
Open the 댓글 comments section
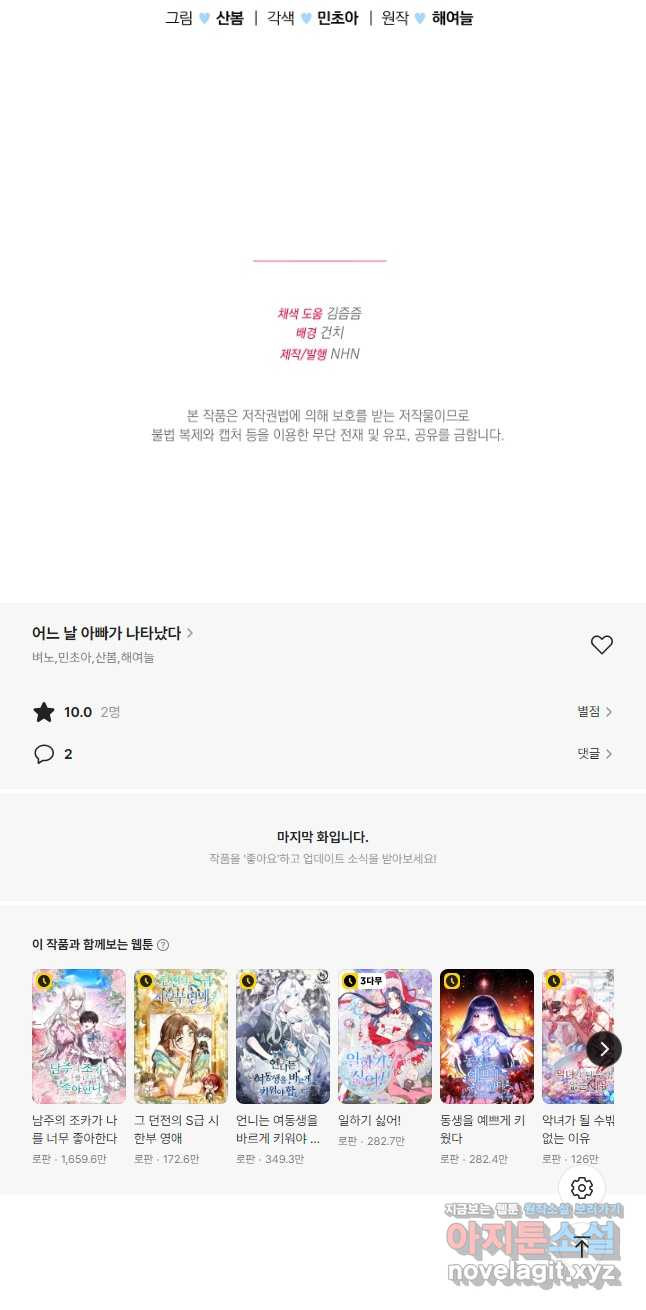coord(594,754)
